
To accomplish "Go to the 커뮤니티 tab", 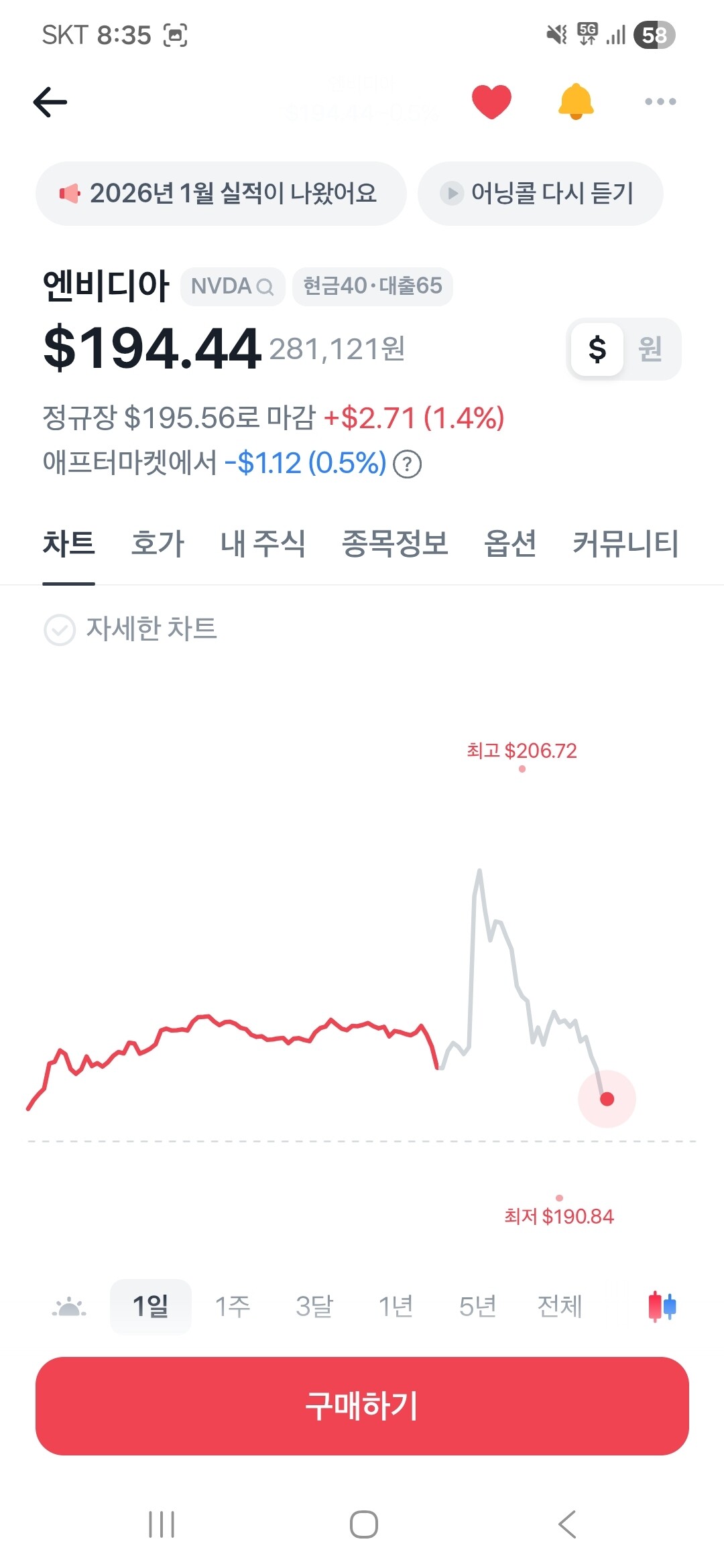I will pos(625,543).
